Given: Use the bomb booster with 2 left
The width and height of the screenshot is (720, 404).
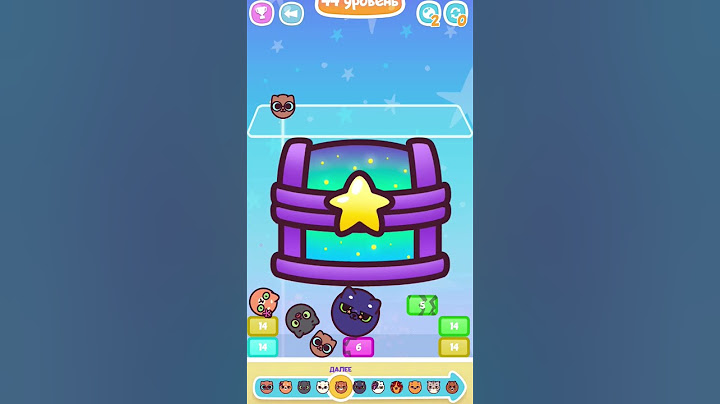Looking at the screenshot, I should [x=428, y=13].
